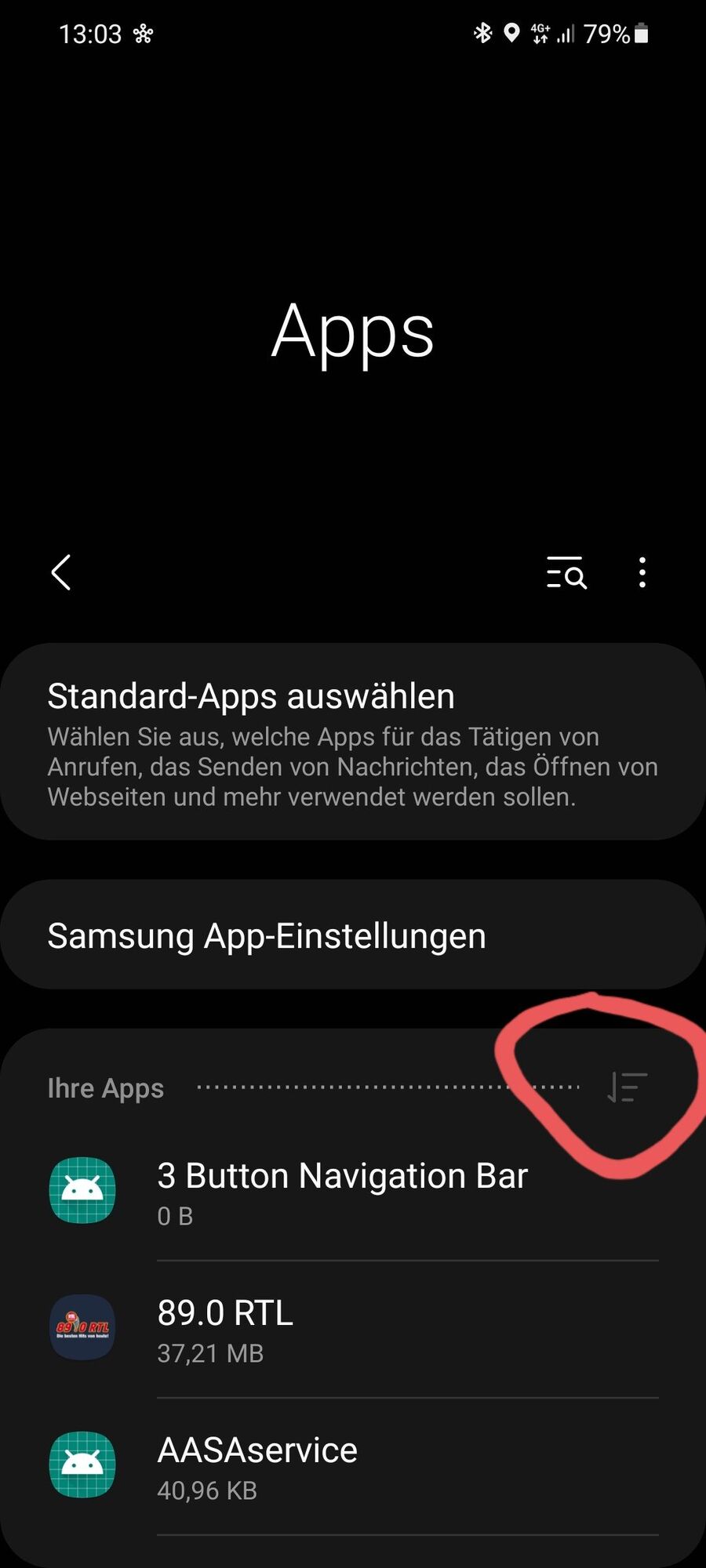Open the three-dot overflow menu
The image size is (706, 1568).
click(642, 572)
